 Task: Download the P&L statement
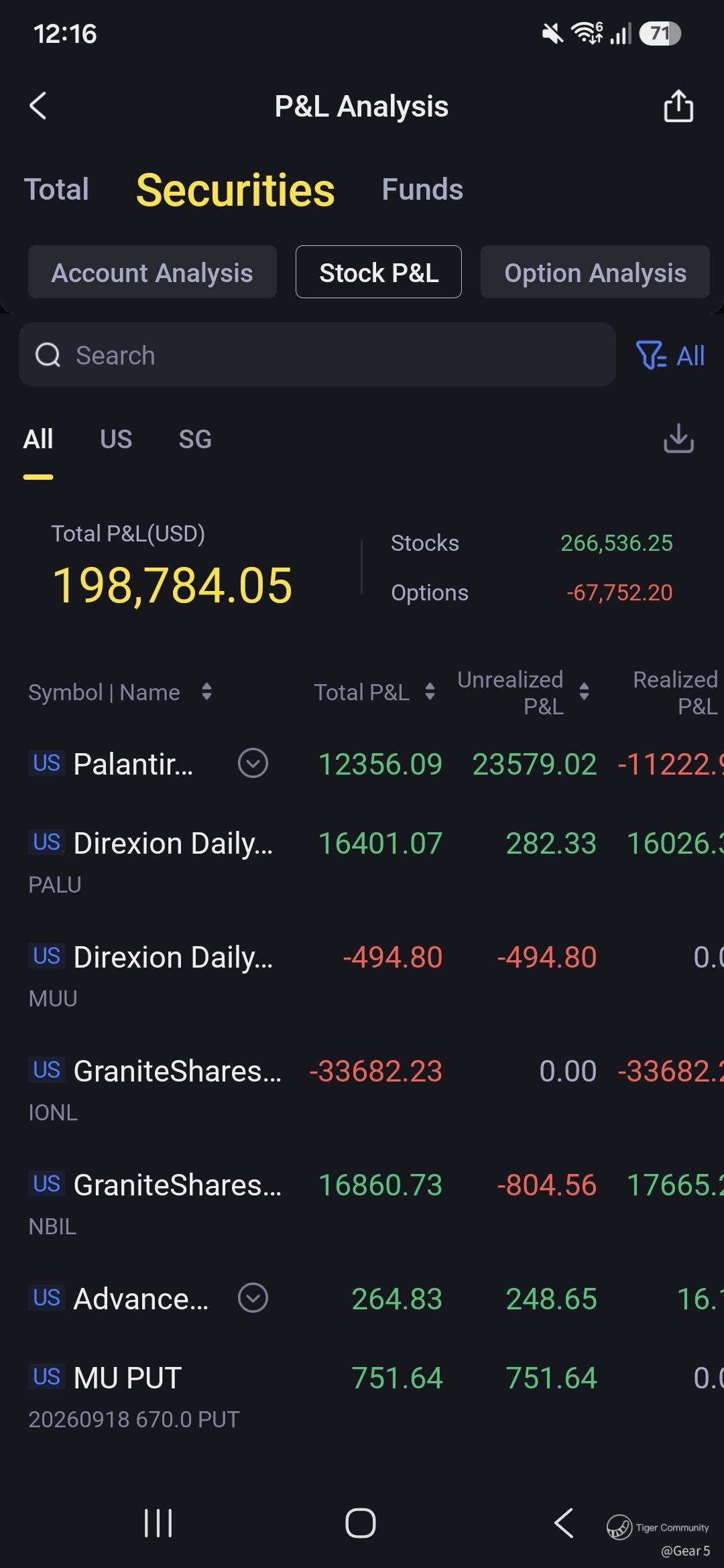click(678, 439)
